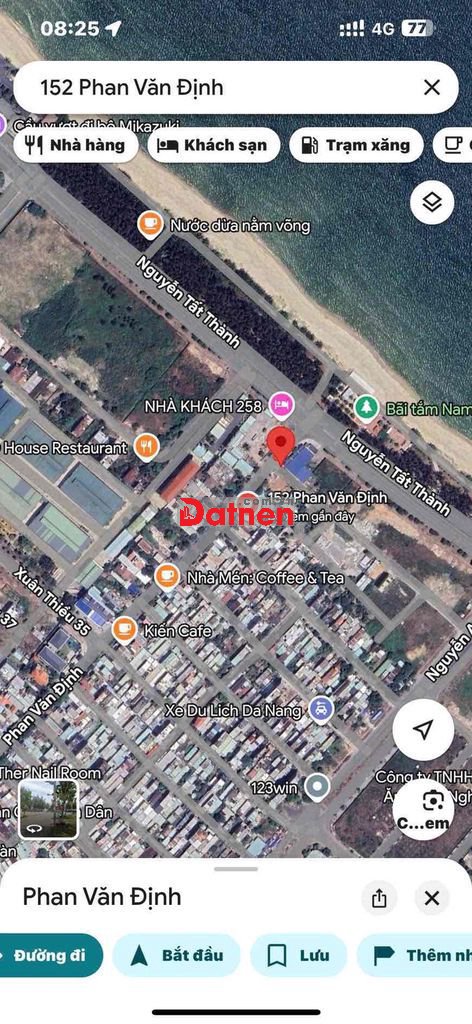Viewport: 472px width, 1024px height.
Task: Tap the NHÀ KHÁCH 258 hotel marker
Action: (282, 406)
